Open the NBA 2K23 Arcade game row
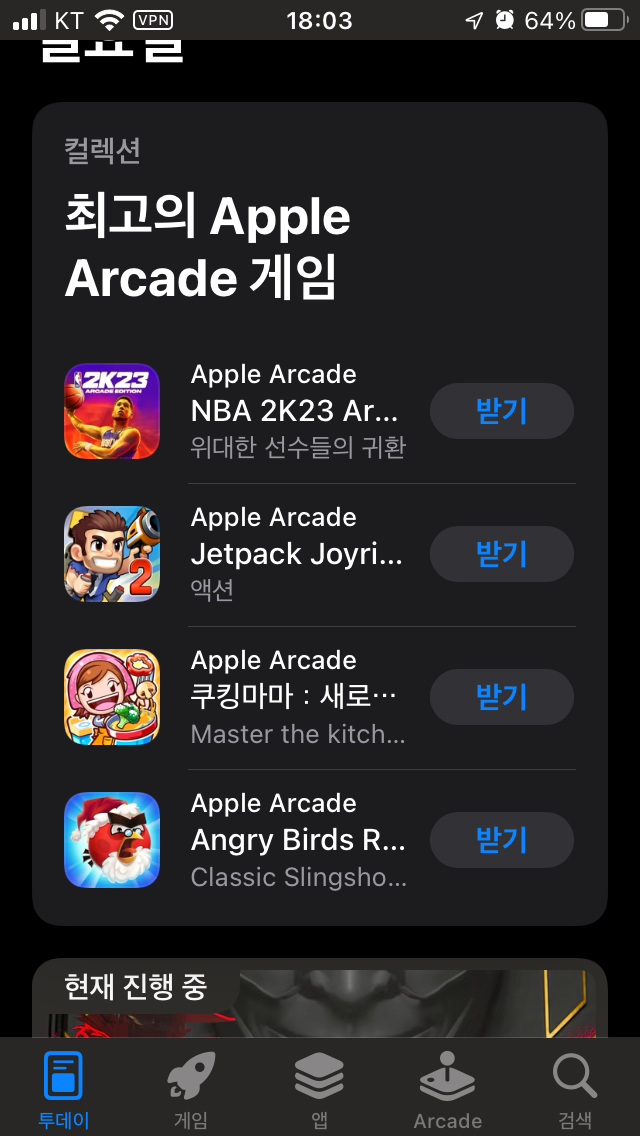This screenshot has height=1136, width=640. (x=297, y=411)
